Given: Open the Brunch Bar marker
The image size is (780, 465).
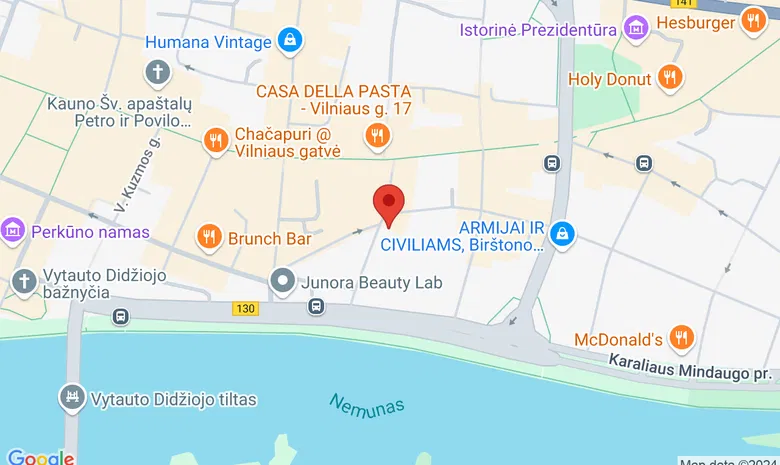Looking at the screenshot, I should tap(209, 237).
